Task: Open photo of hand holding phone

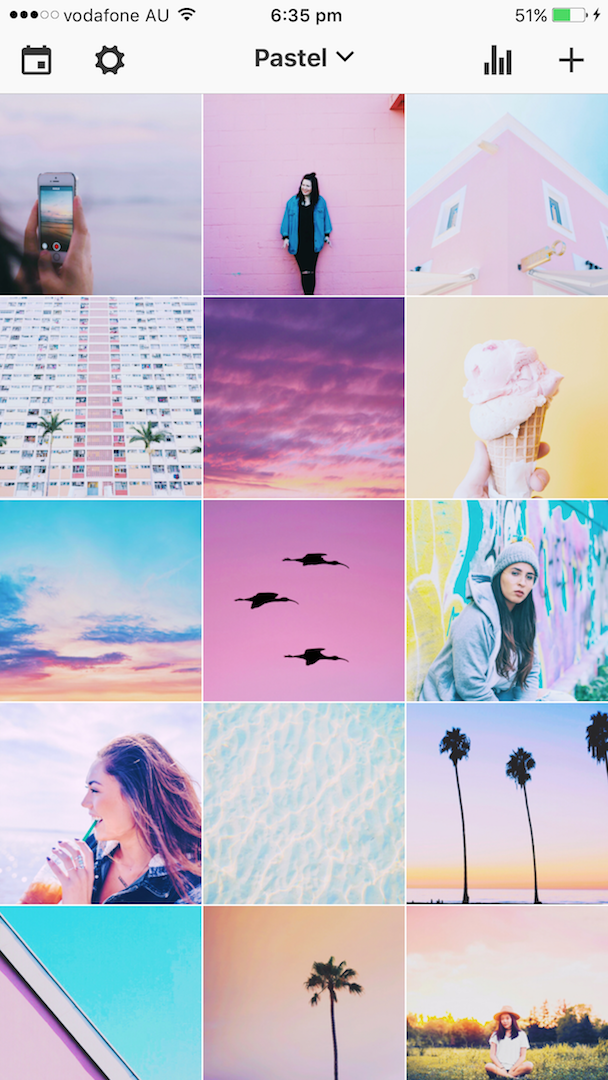Action: point(101,194)
